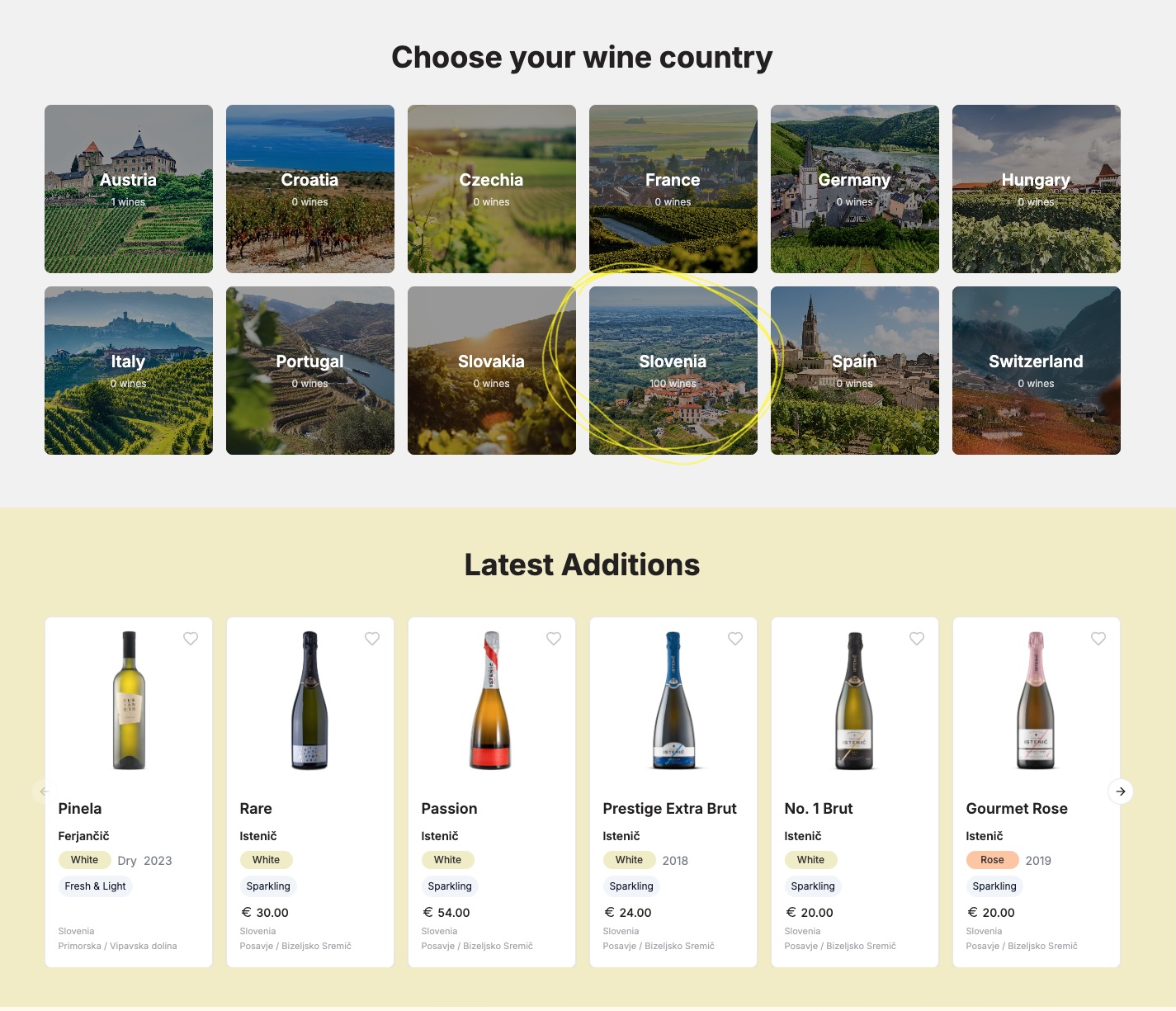The width and height of the screenshot is (1176, 1011).
Task: Browse the 100 wines from Slovenia
Action: [x=673, y=371]
